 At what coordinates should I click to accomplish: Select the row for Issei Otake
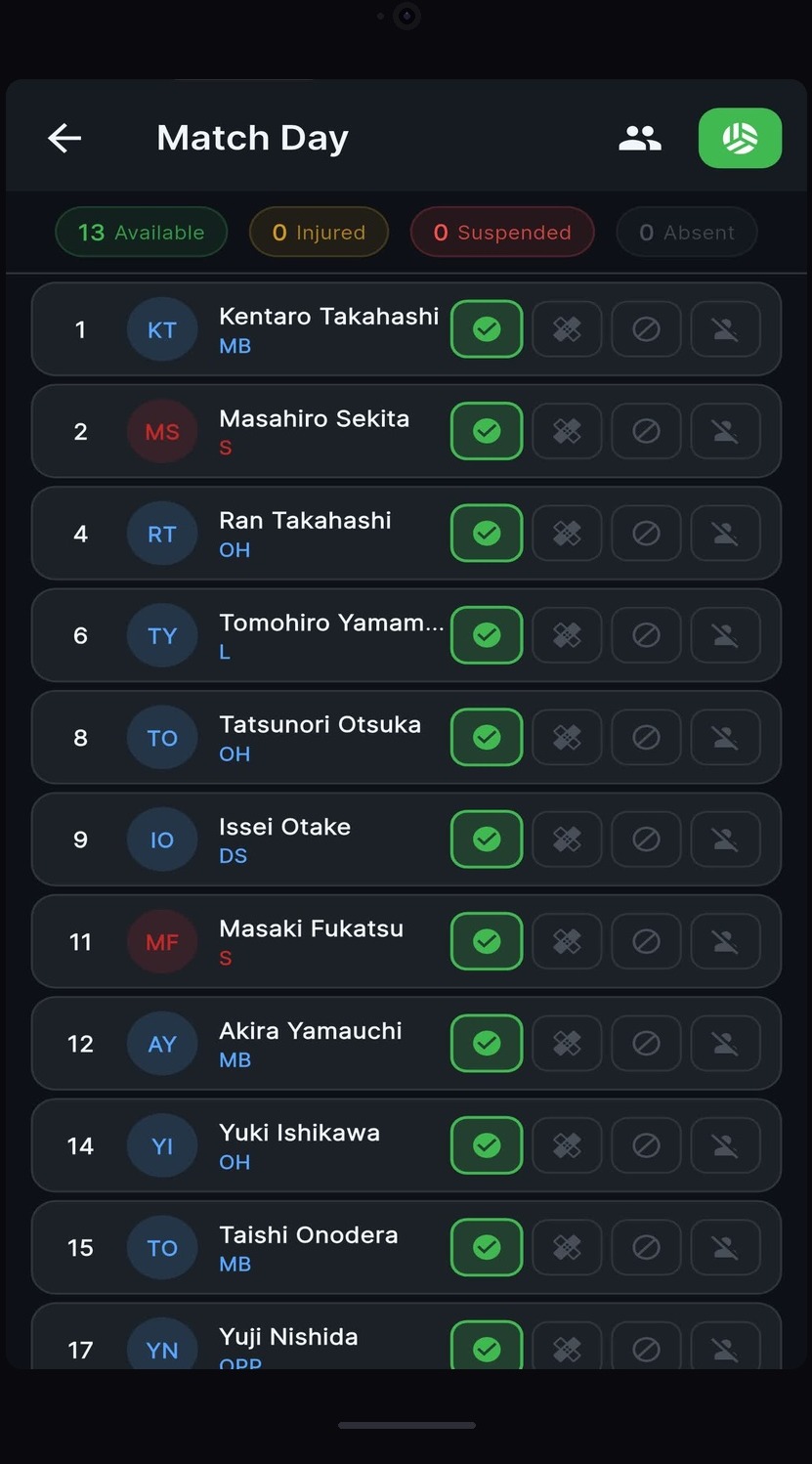pyautogui.click(x=293, y=840)
